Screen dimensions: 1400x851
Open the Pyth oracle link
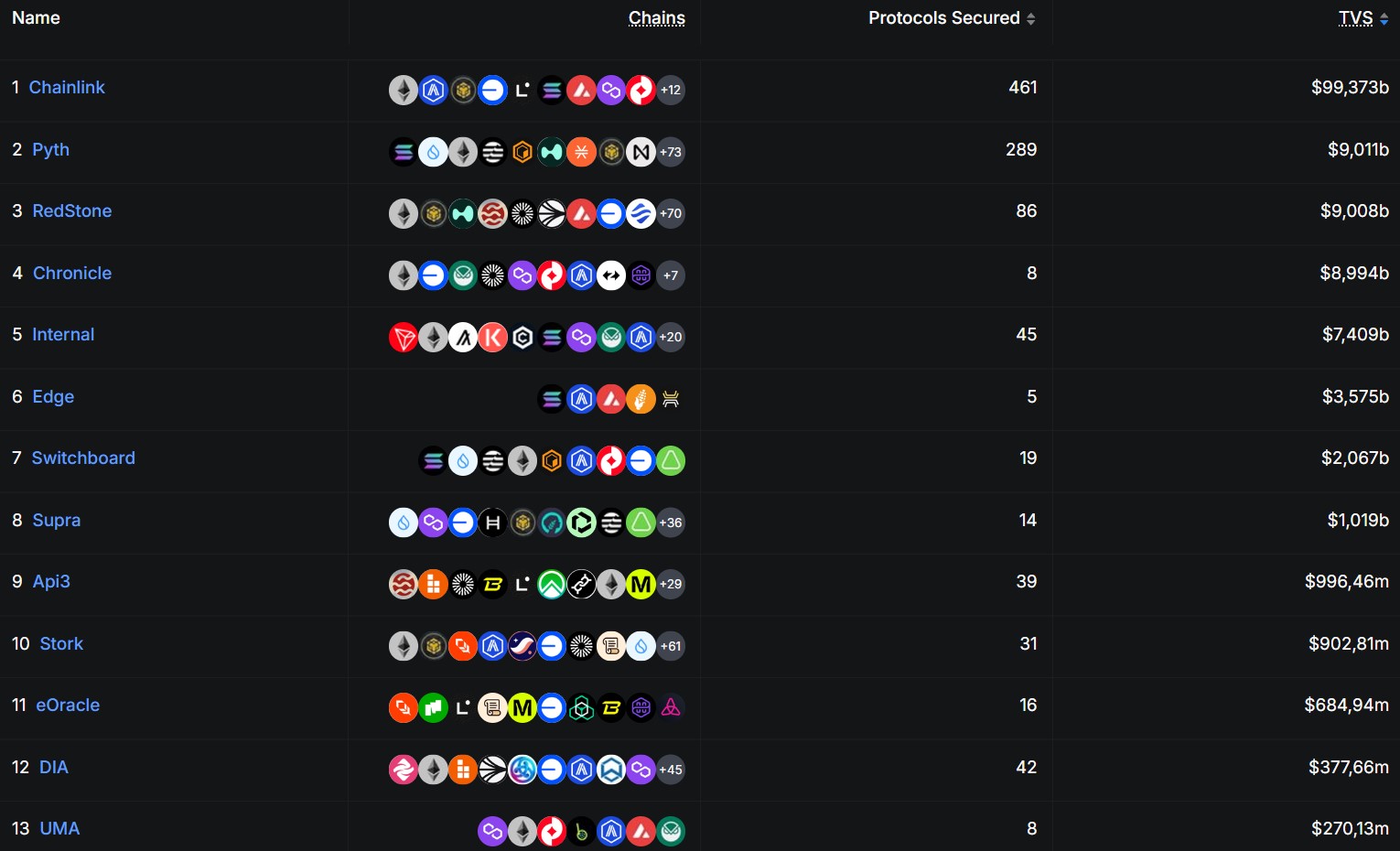point(50,150)
